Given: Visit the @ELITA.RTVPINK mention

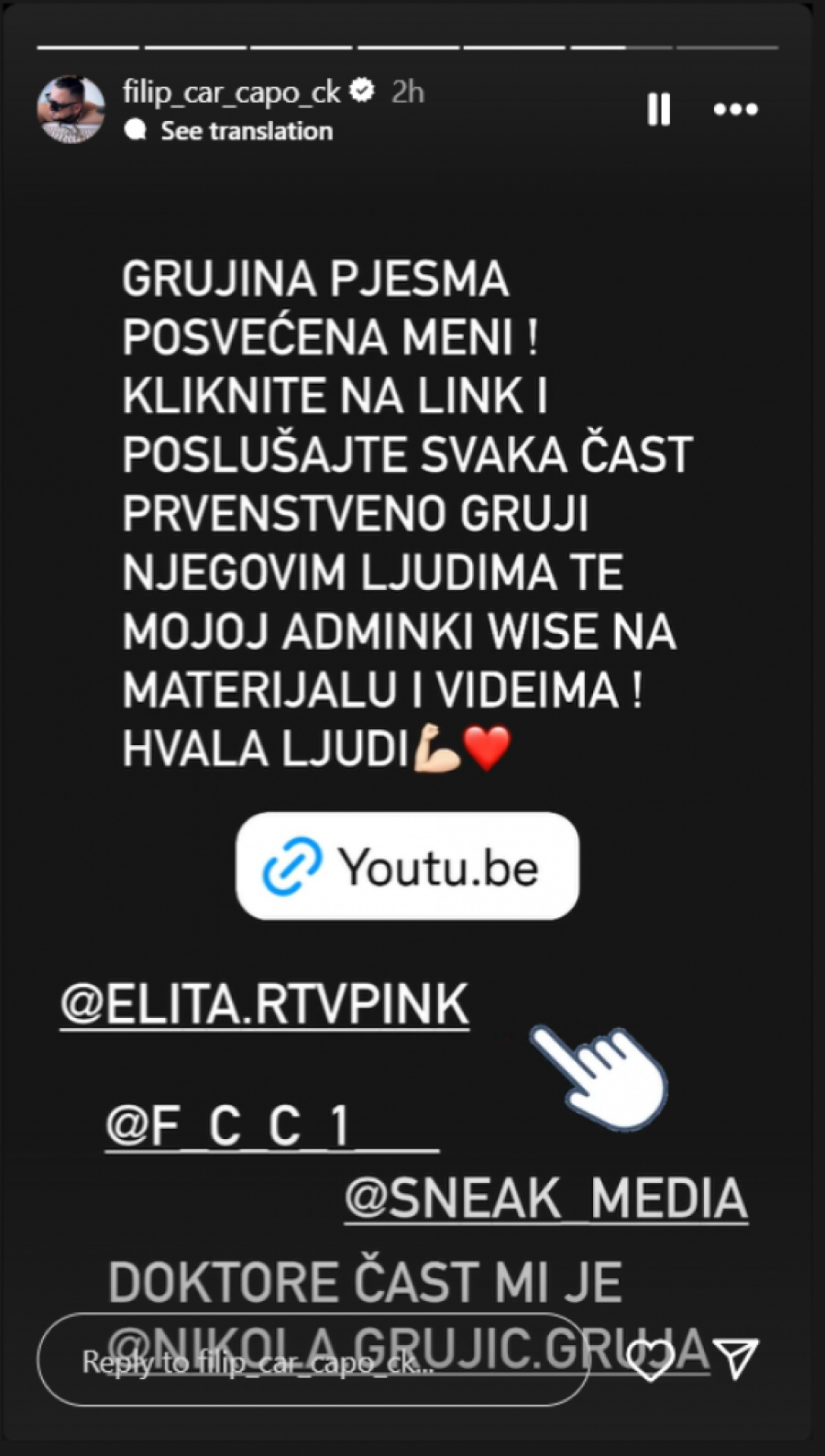Looking at the screenshot, I should point(264,1005).
